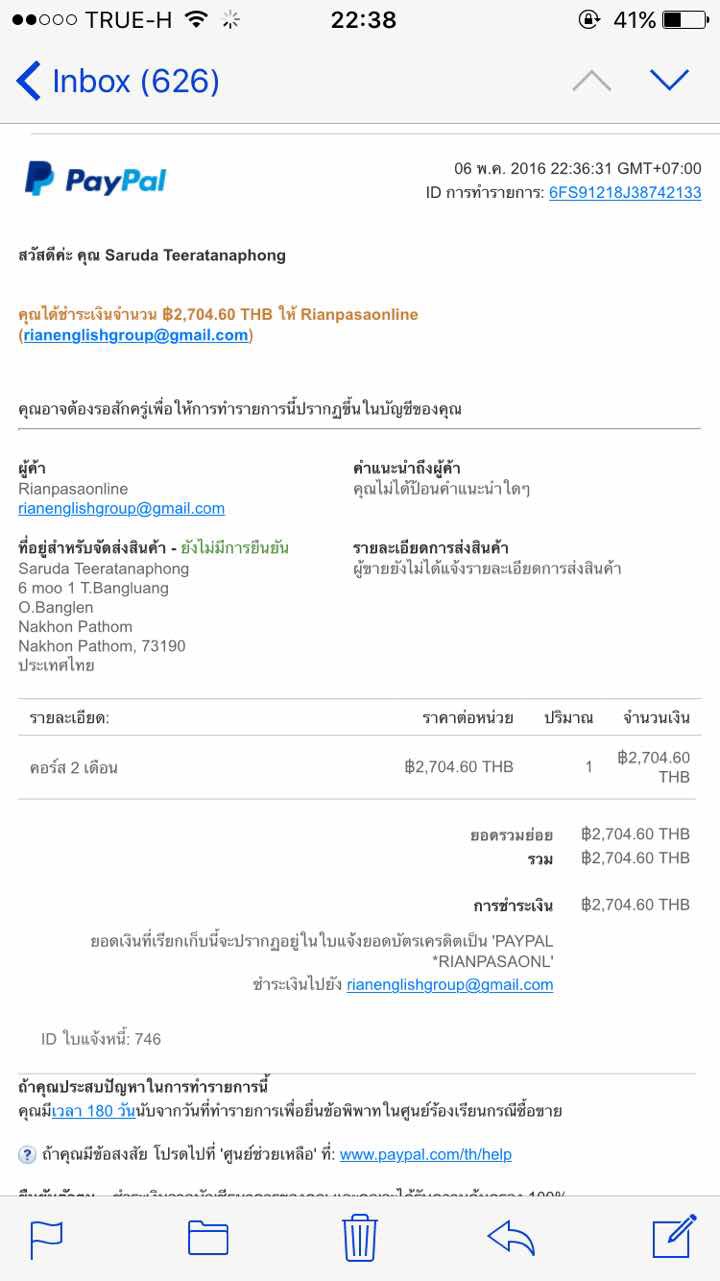Viewport: 720px width, 1281px height.
Task: Delete this email with trash icon
Action: [x=359, y=1238]
